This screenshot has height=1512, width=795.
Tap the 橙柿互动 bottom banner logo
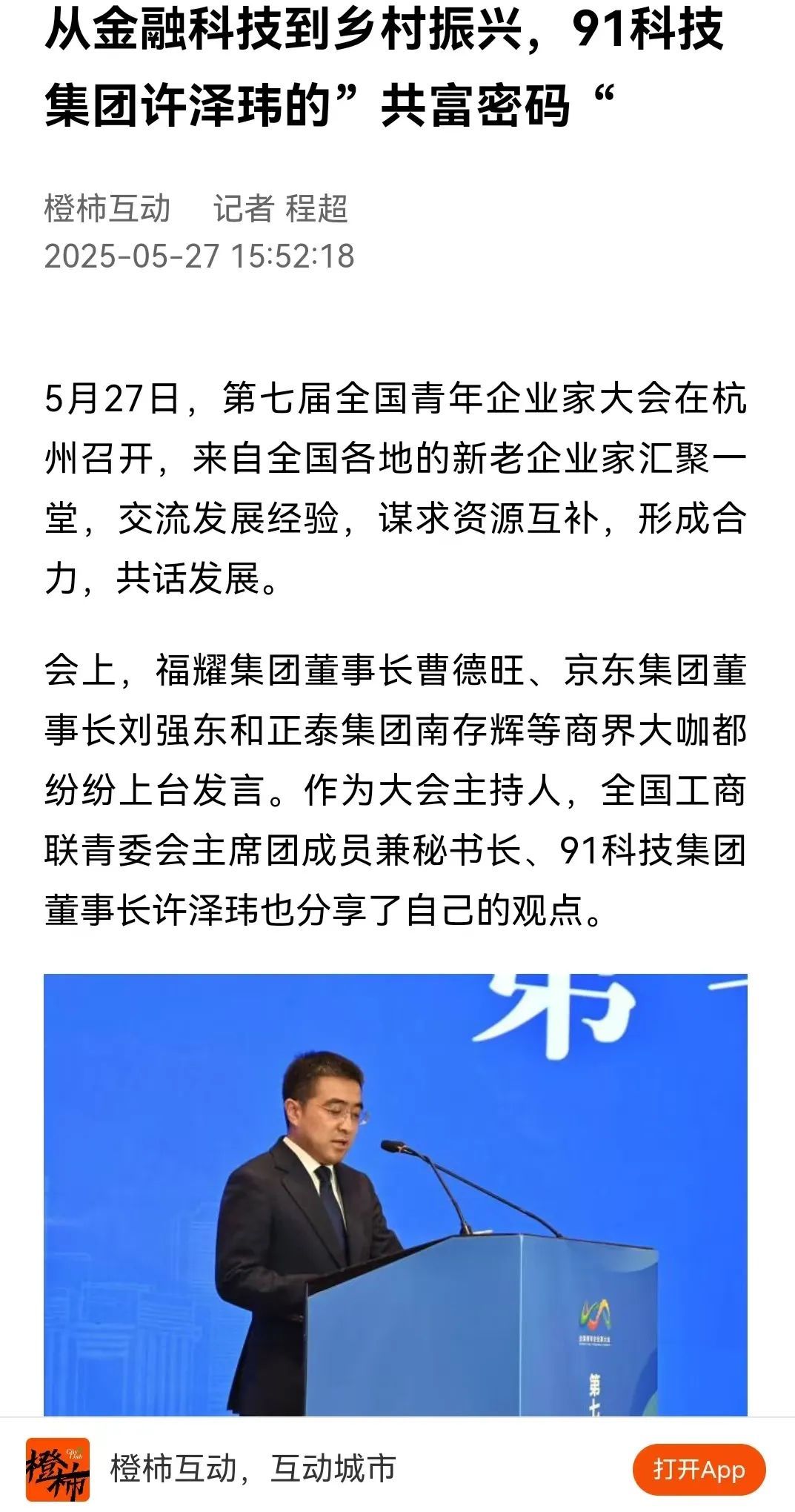(58, 1470)
